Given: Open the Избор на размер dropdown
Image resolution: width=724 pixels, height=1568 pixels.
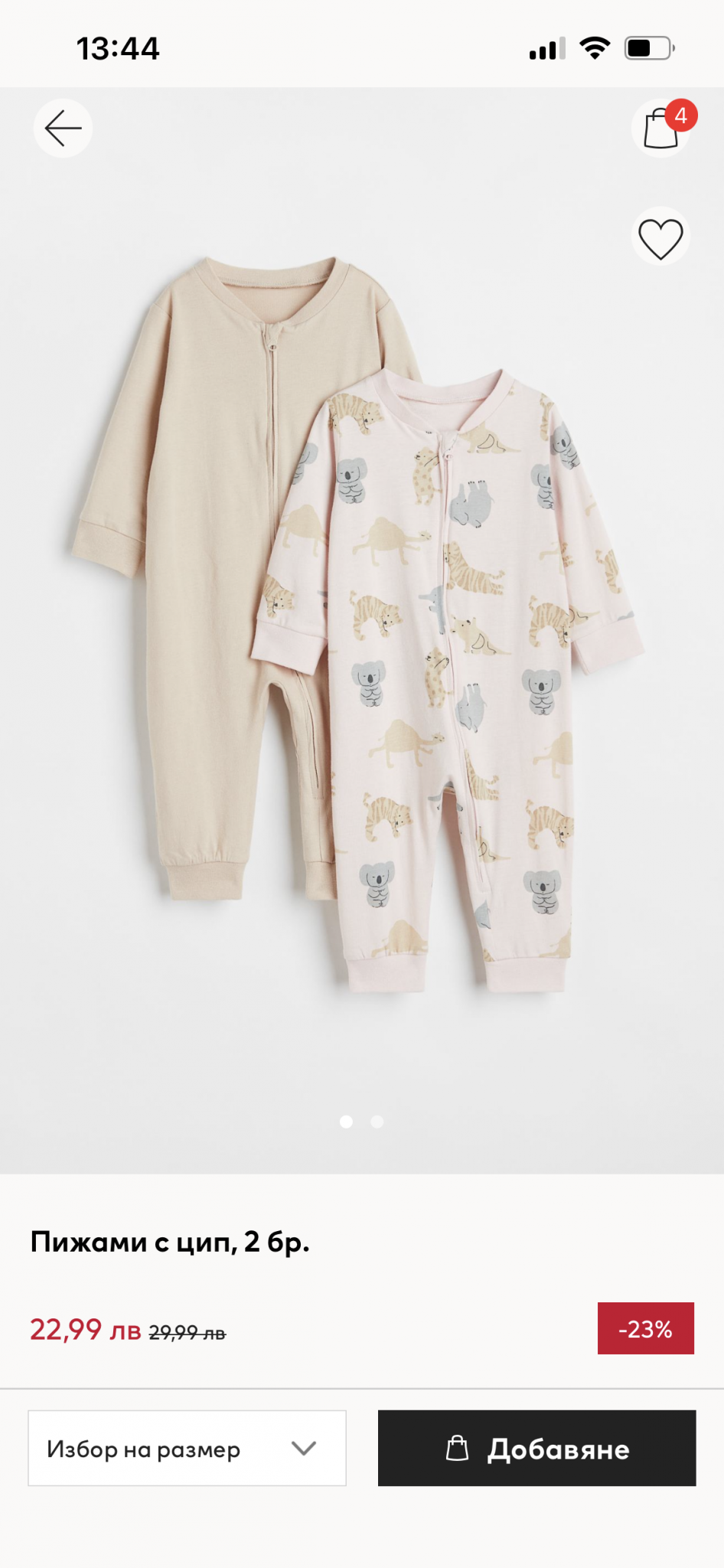Looking at the screenshot, I should tap(187, 1449).
